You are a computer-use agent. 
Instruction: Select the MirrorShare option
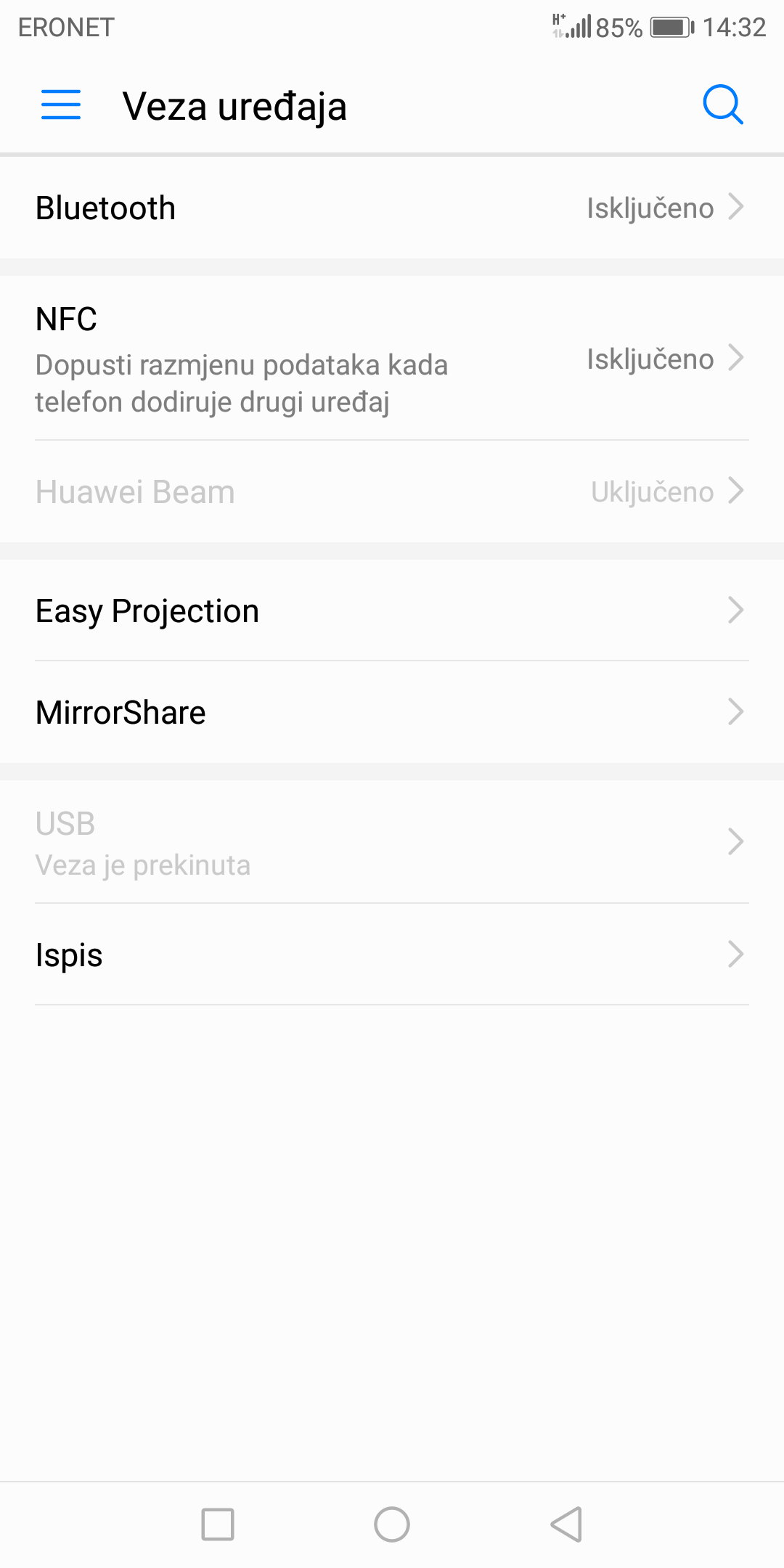pos(392,712)
